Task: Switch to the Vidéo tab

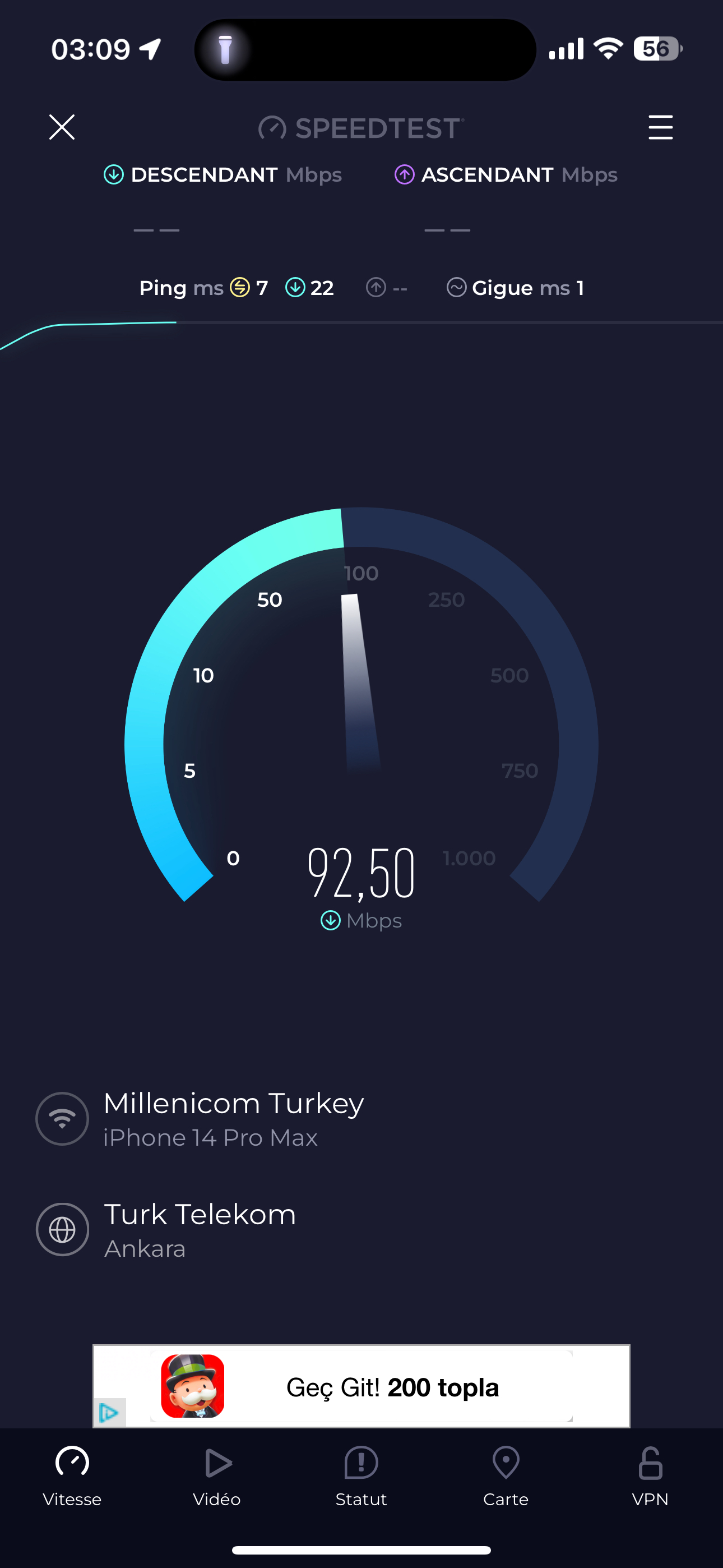Action: click(217, 1475)
